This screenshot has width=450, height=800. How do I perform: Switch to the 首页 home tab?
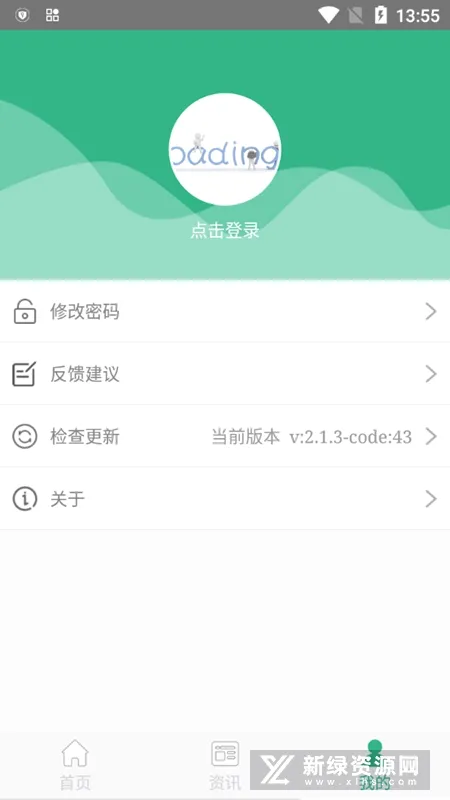[75, 764]
